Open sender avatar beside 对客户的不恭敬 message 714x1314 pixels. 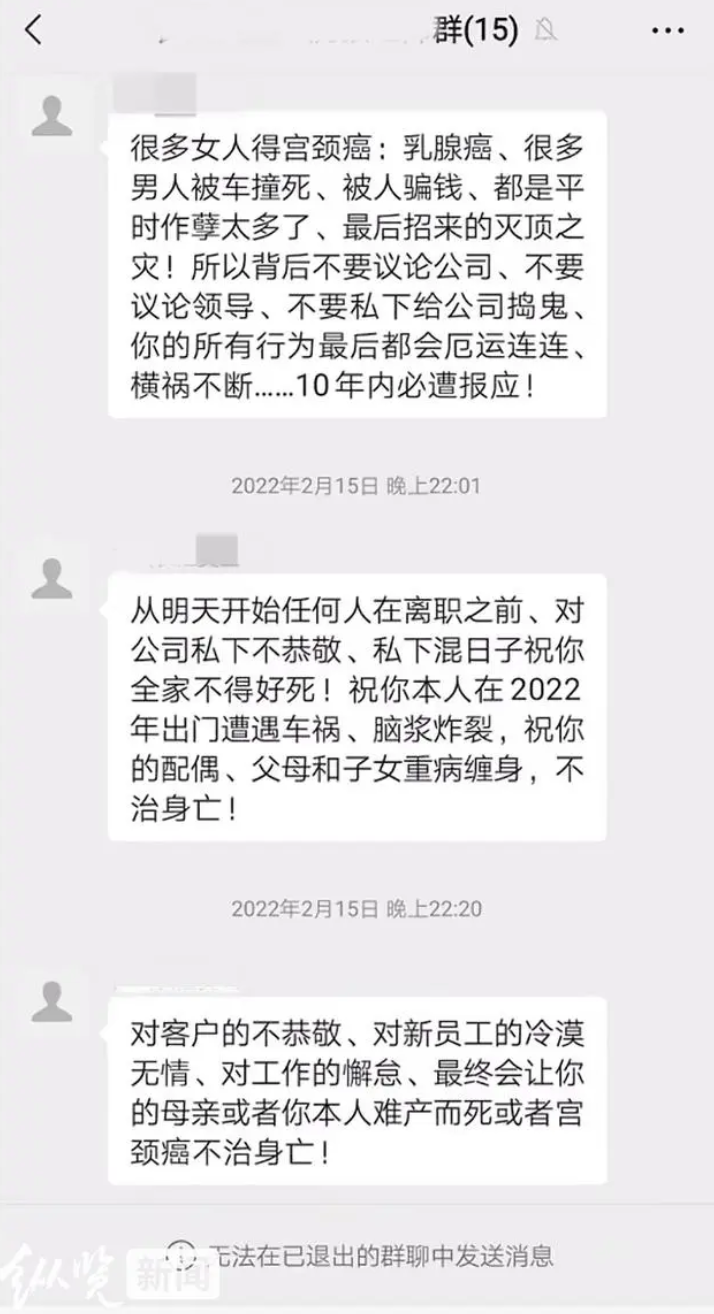point(52,1002)
